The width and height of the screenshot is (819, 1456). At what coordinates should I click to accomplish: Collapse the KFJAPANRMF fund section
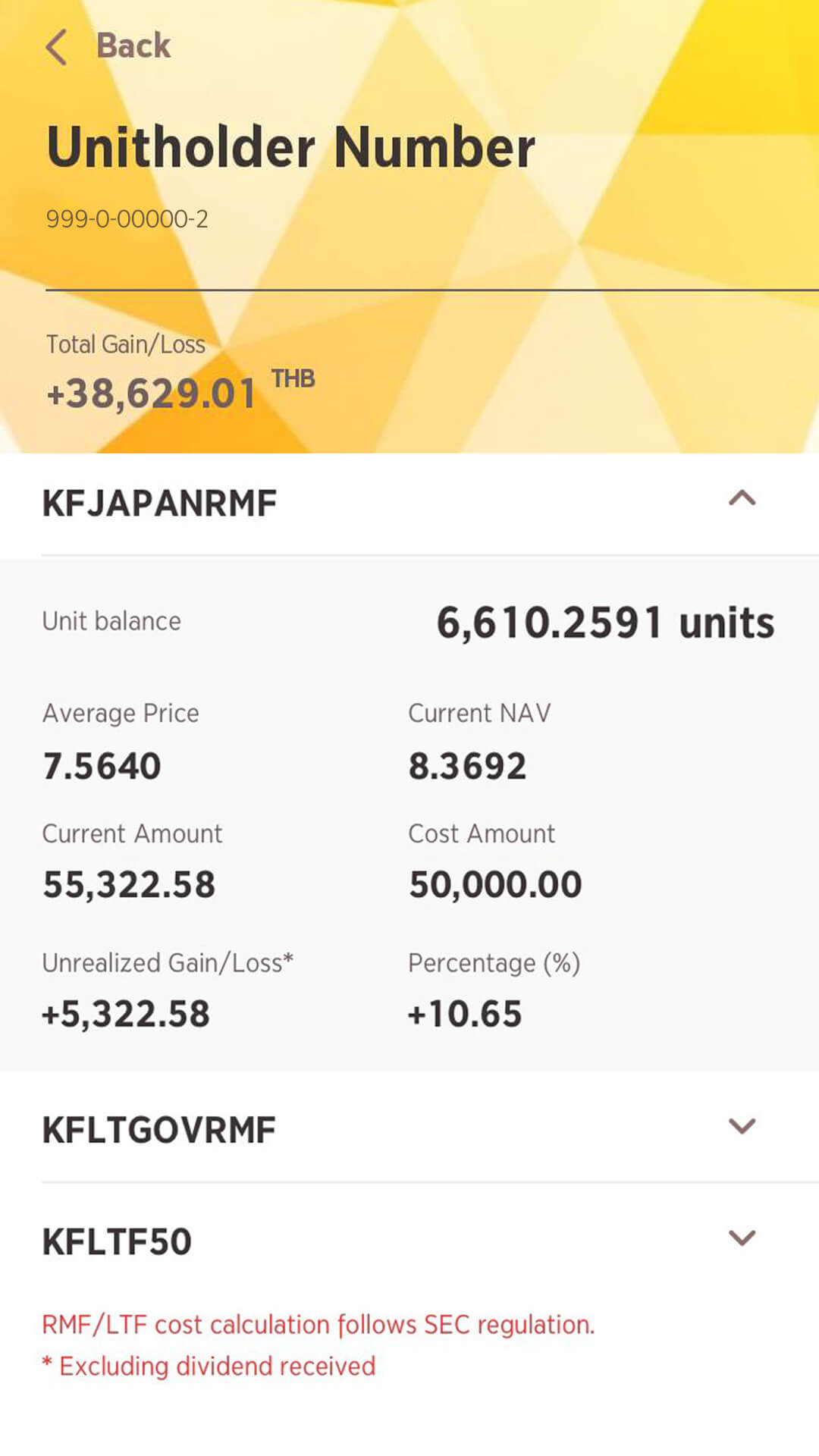pyautogui.click(x=742, y=498)
